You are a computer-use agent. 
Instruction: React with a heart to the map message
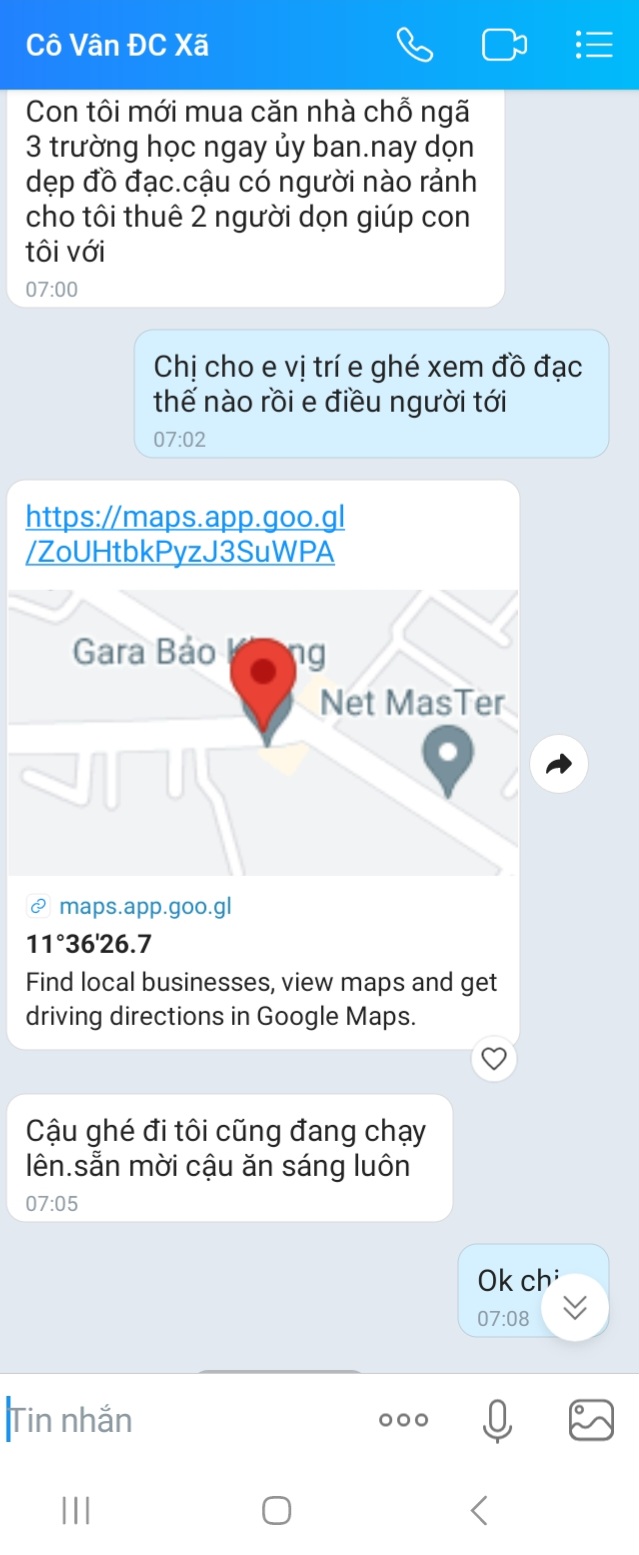(x=494, y=1059)
